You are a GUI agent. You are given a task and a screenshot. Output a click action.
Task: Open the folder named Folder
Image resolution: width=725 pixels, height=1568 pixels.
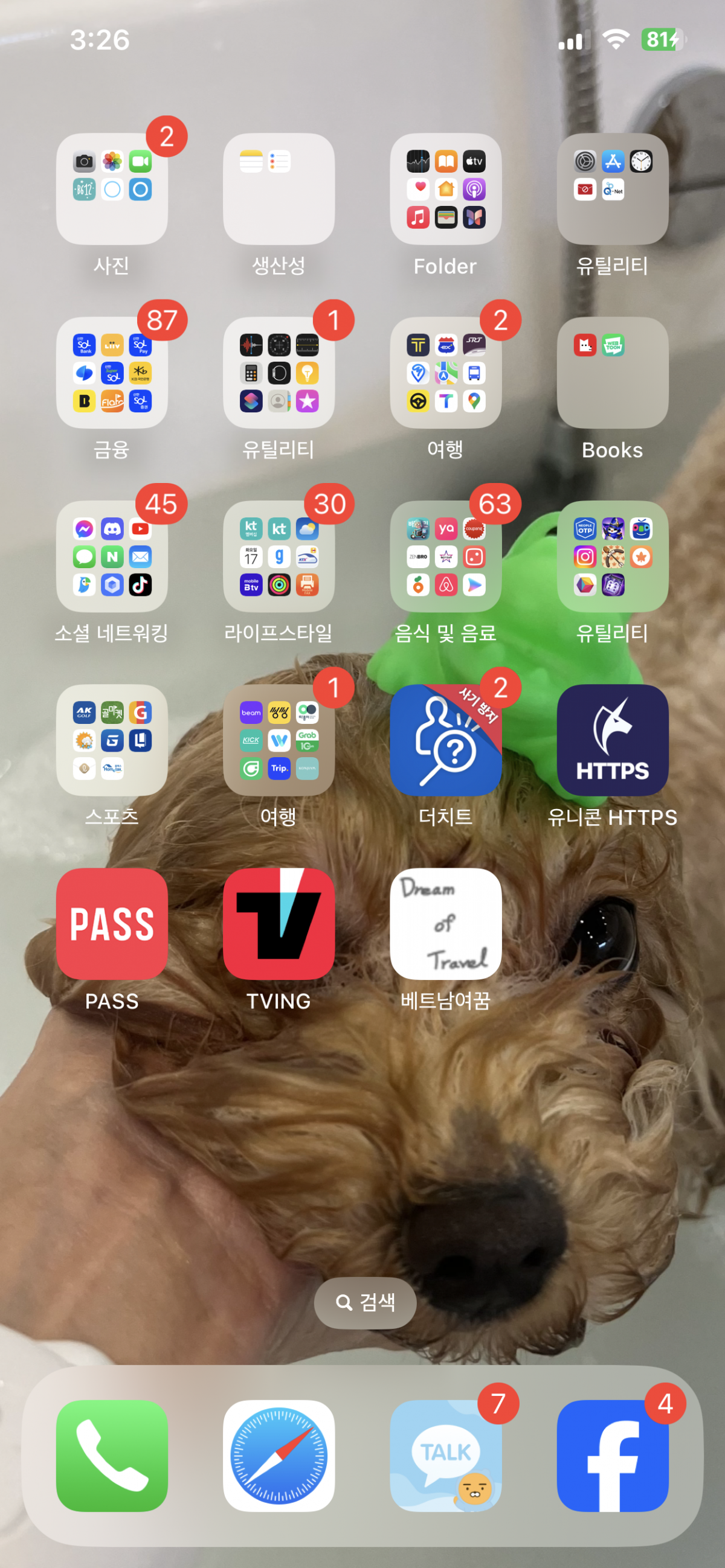coord(445,190)
